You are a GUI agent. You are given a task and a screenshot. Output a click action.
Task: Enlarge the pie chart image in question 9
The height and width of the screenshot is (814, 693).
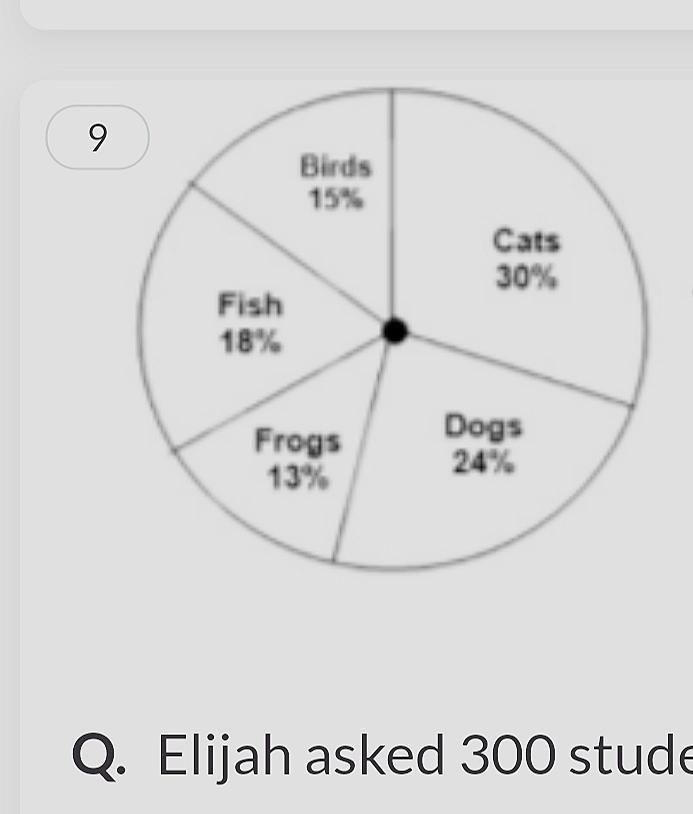tap(392, 328)
